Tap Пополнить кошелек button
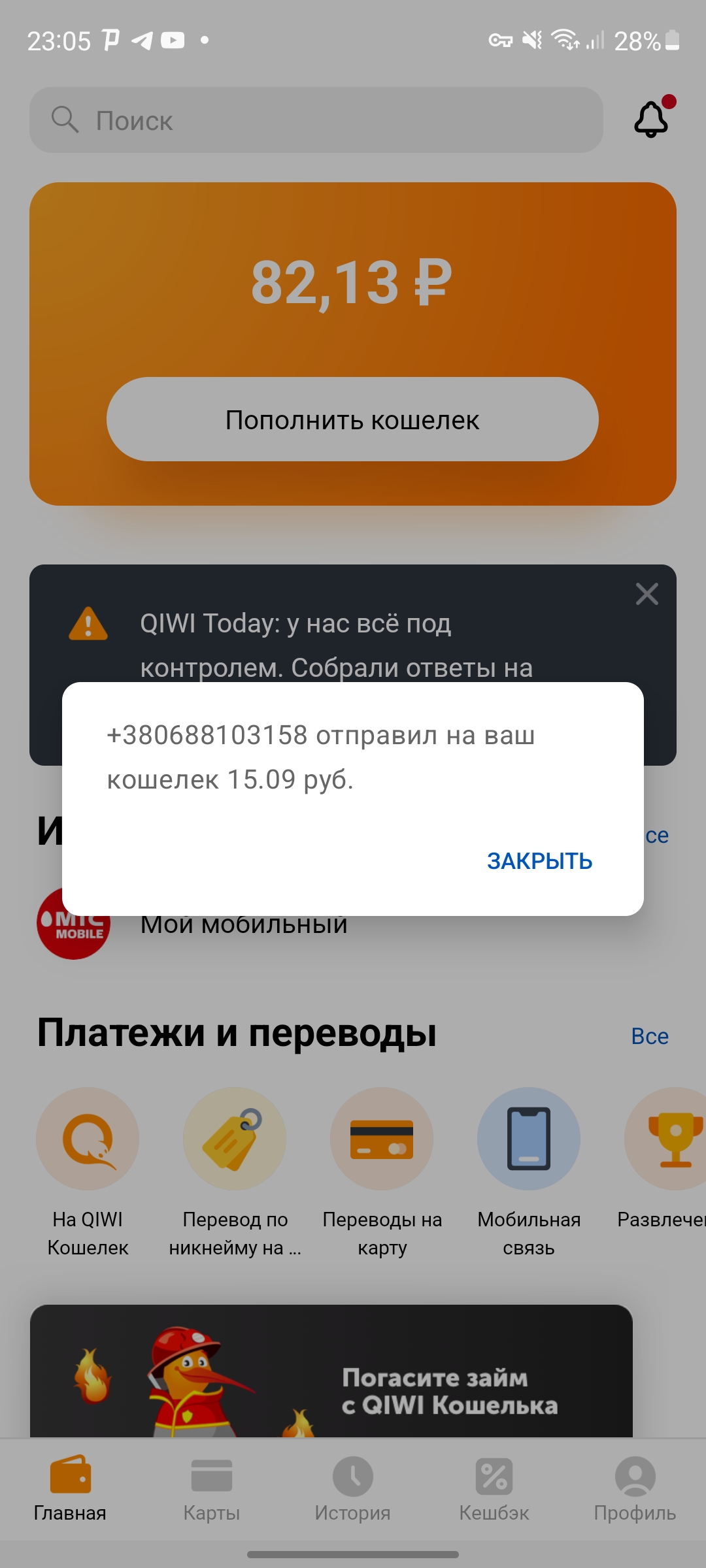The height and width of the screenshot is (1568, 706). [352, 419]
